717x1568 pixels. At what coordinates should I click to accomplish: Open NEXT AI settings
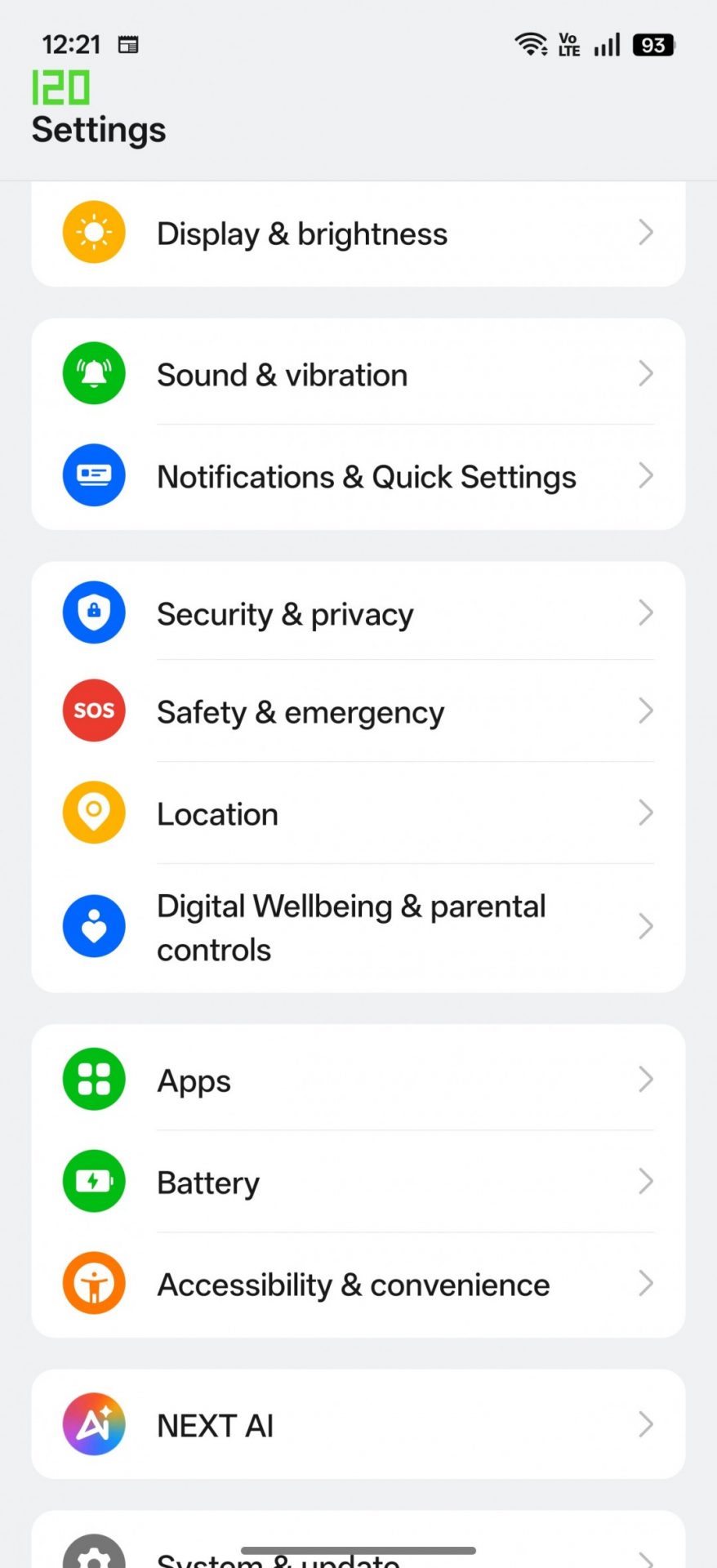tap(358, 1425)
